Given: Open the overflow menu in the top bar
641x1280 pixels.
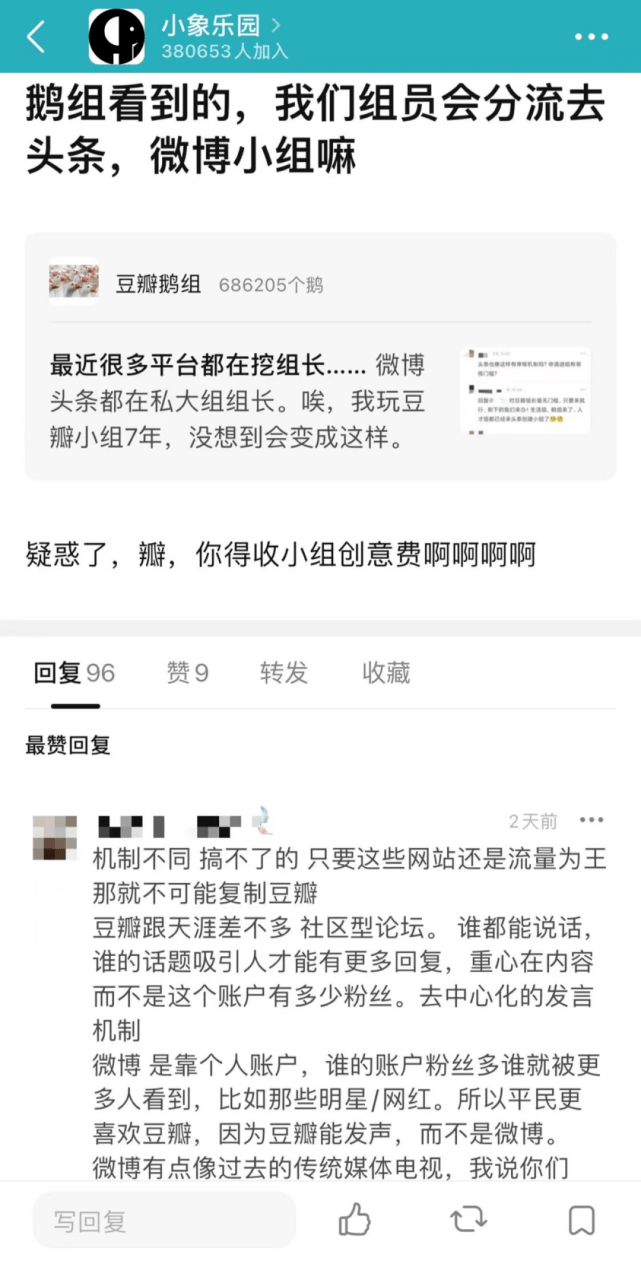Looking at the screenshot, I should [591, 37].
